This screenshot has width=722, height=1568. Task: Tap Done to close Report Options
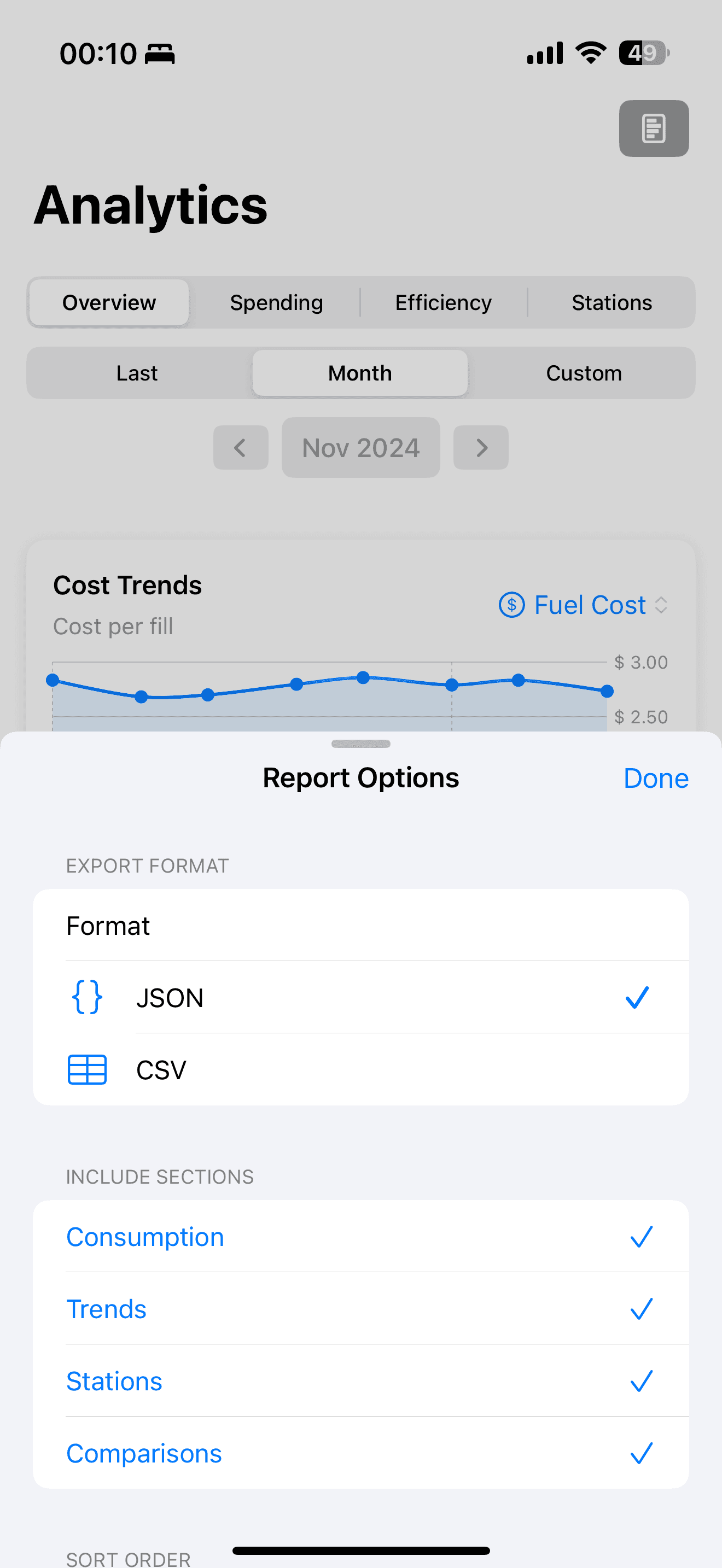coord(655,777)
